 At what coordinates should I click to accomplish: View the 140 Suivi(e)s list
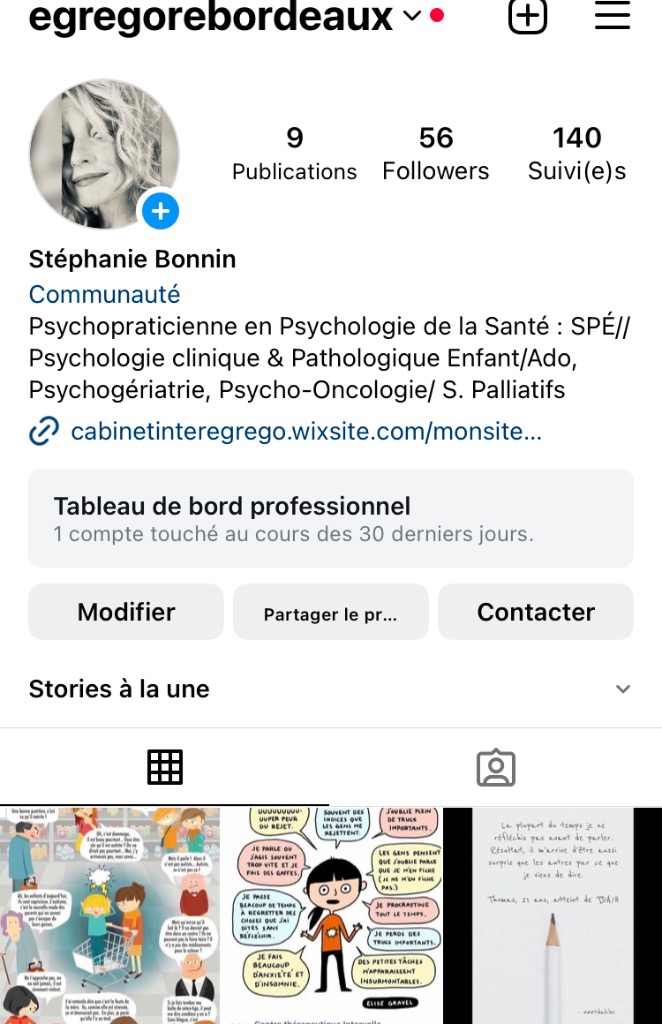(577, 153)
